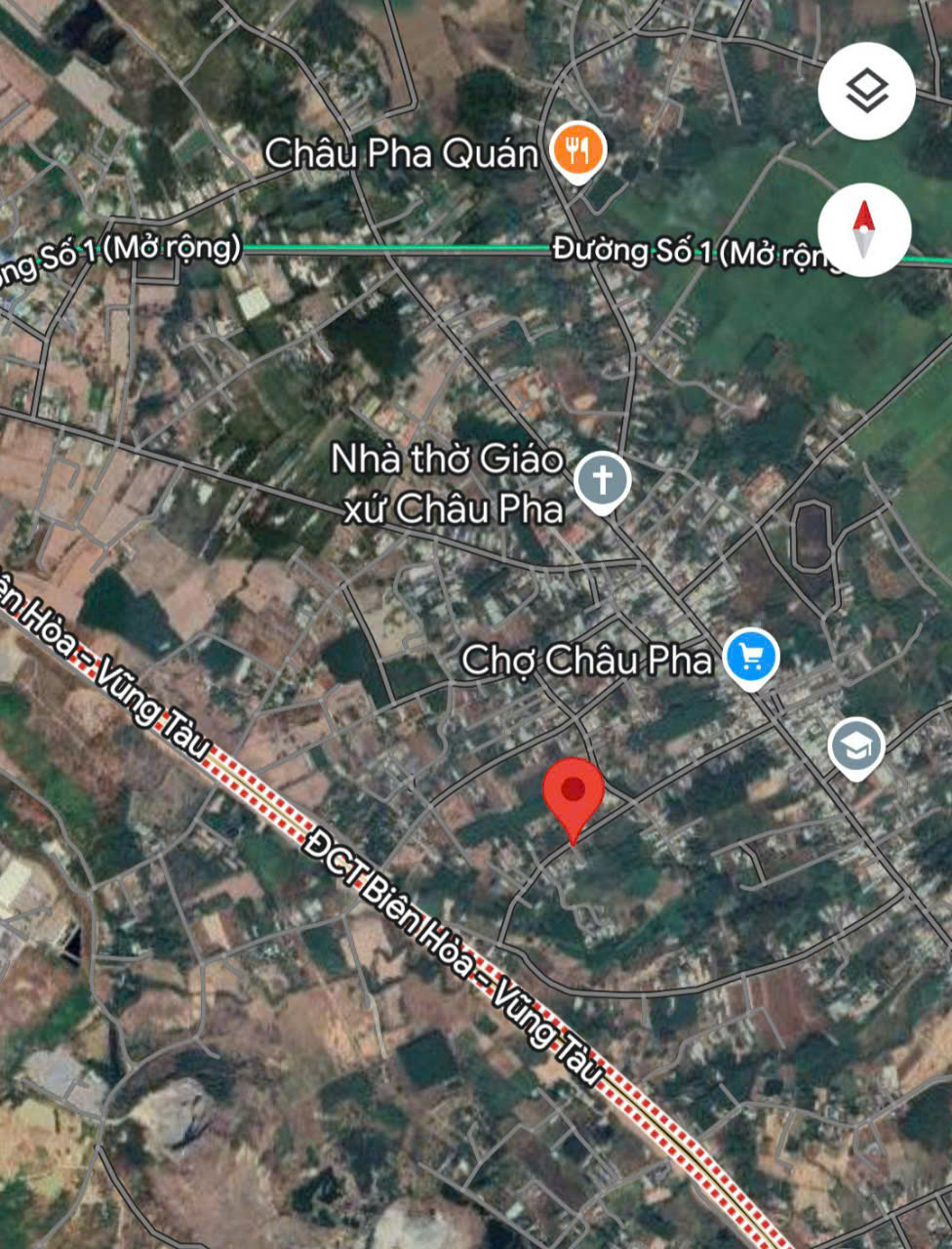
Task: Select the Nhà thờ Giáo xứ Châu Pha marker
Action: coord(603,480)
